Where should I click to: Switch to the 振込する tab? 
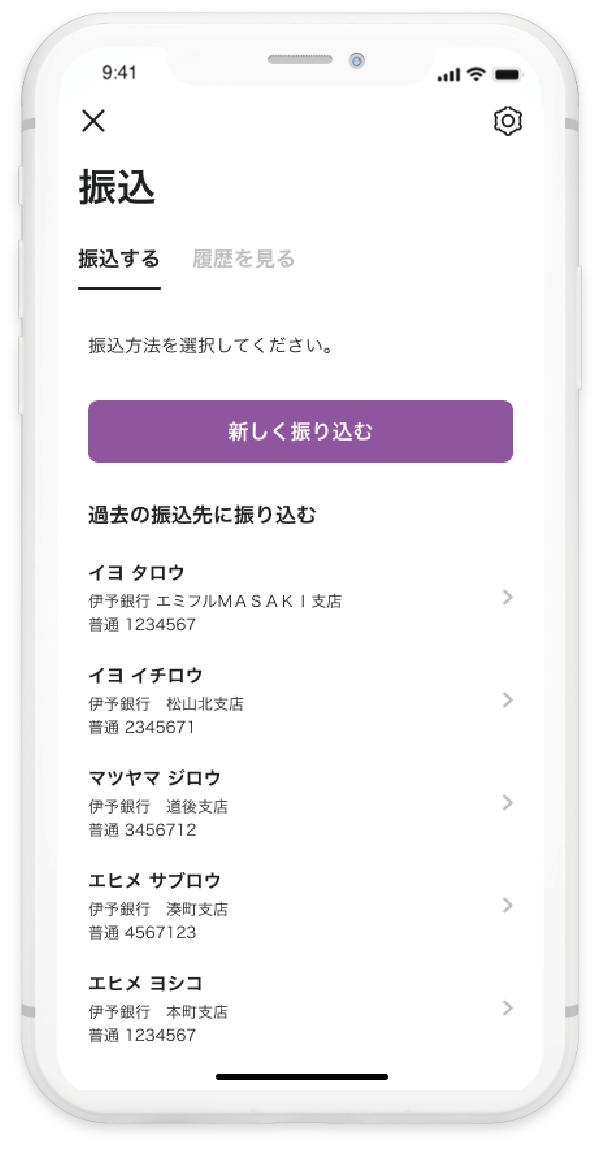point(119,260)
